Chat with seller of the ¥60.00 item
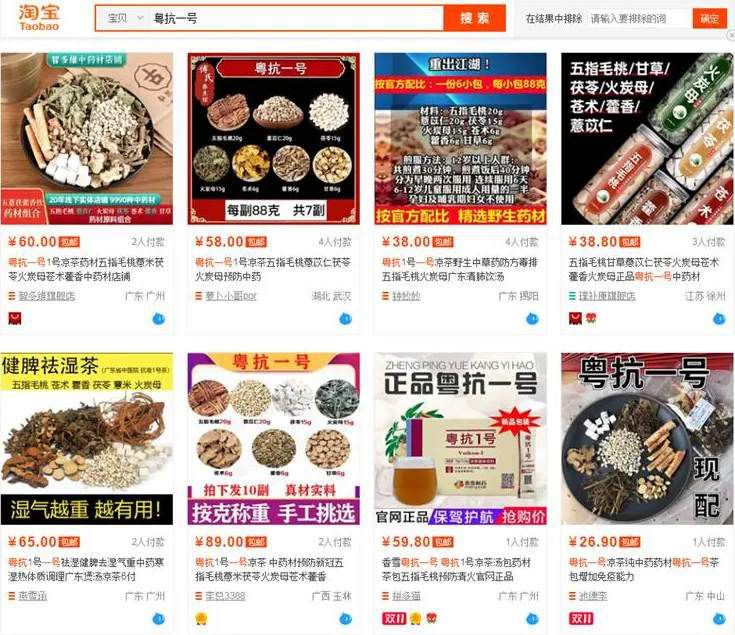This screenshot has width=735, height=635. 158,319
